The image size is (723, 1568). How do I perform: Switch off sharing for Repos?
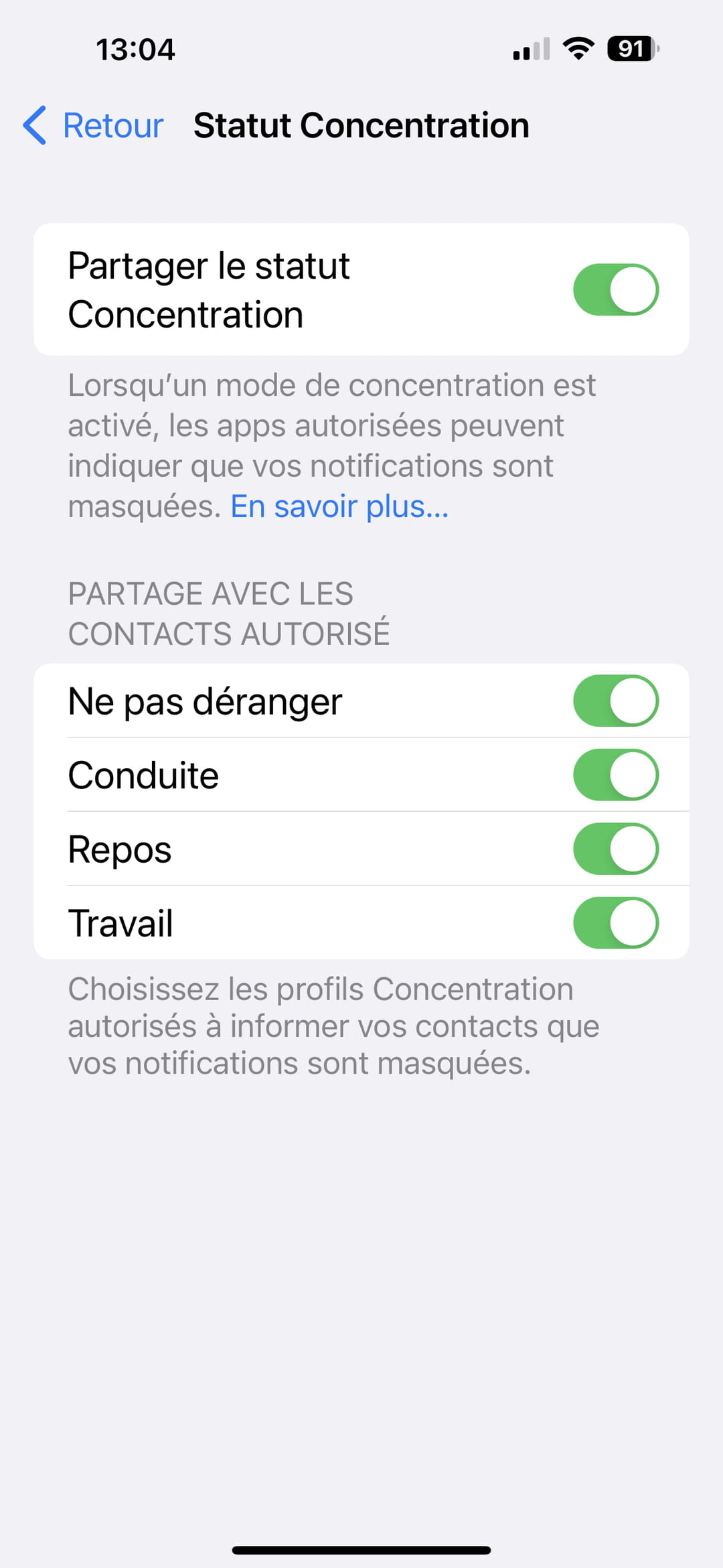tap(615, 849)
